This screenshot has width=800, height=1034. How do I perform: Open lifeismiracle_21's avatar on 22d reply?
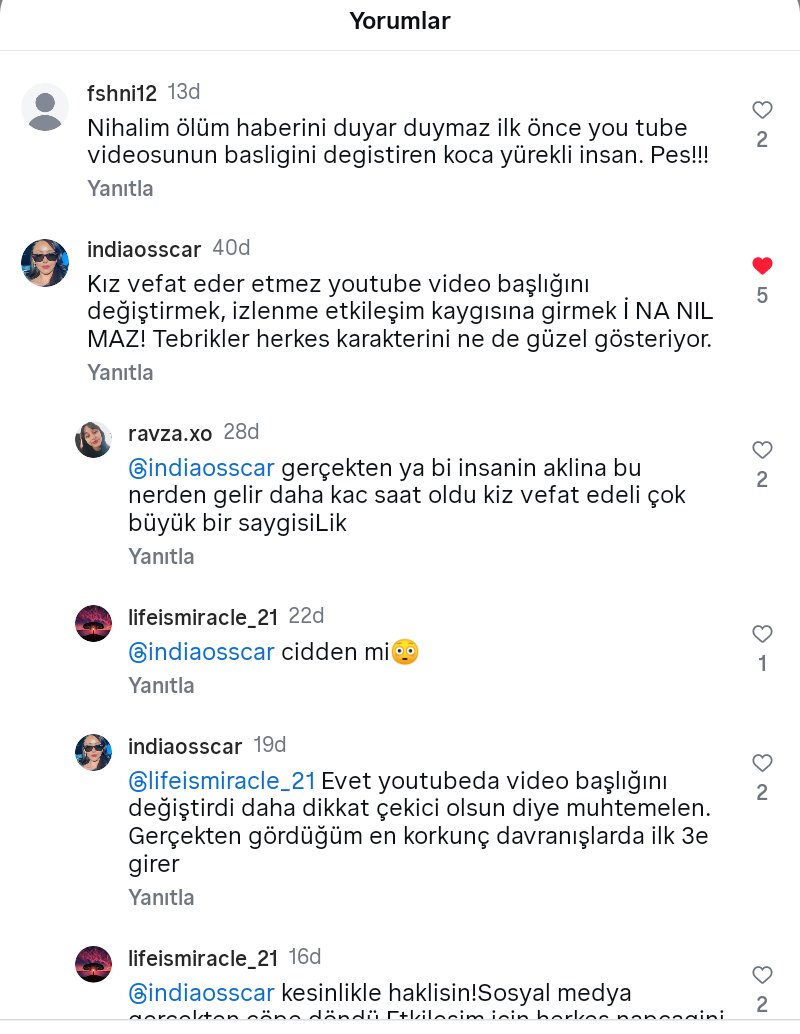[93, 623]
